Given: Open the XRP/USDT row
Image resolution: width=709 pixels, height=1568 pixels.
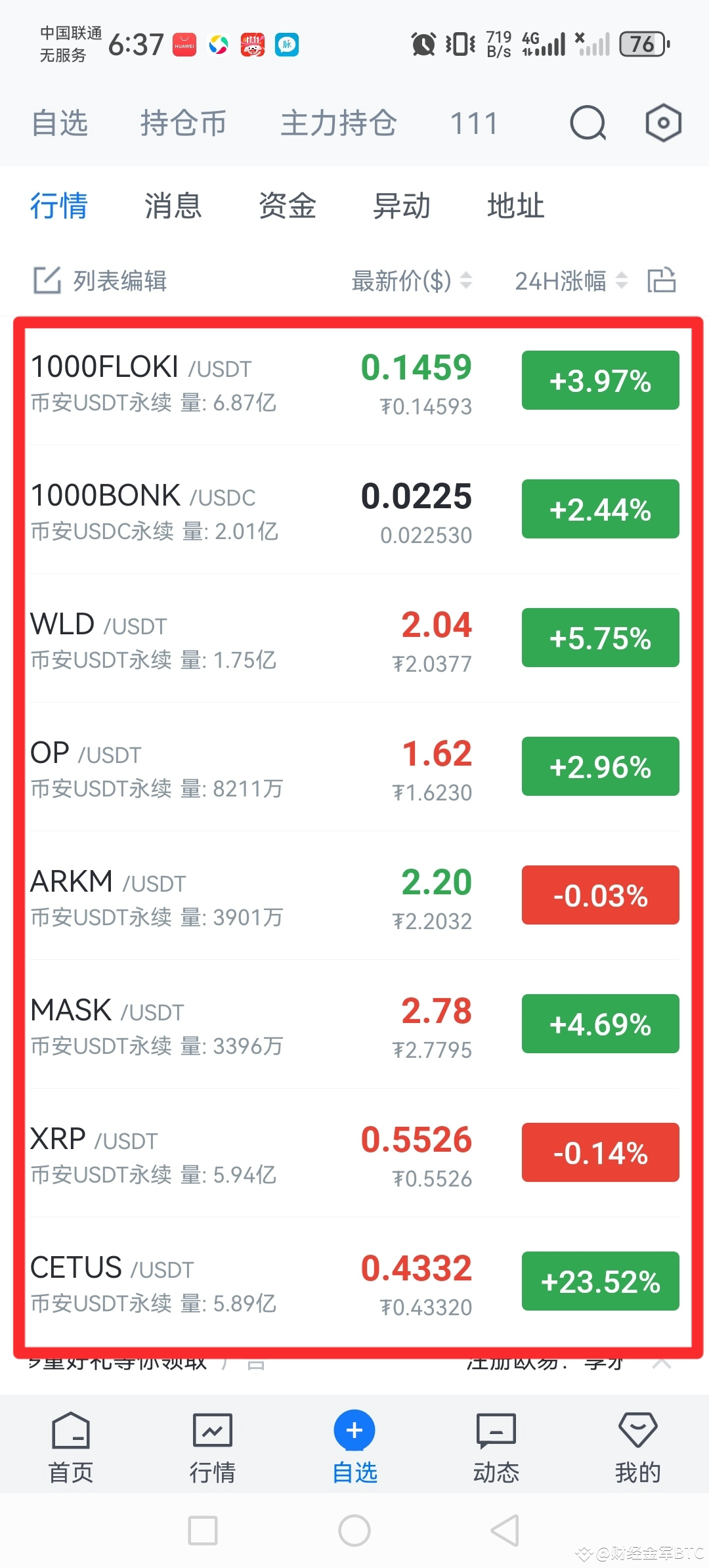Looking at the screenshot, I should click(354, 1153).
